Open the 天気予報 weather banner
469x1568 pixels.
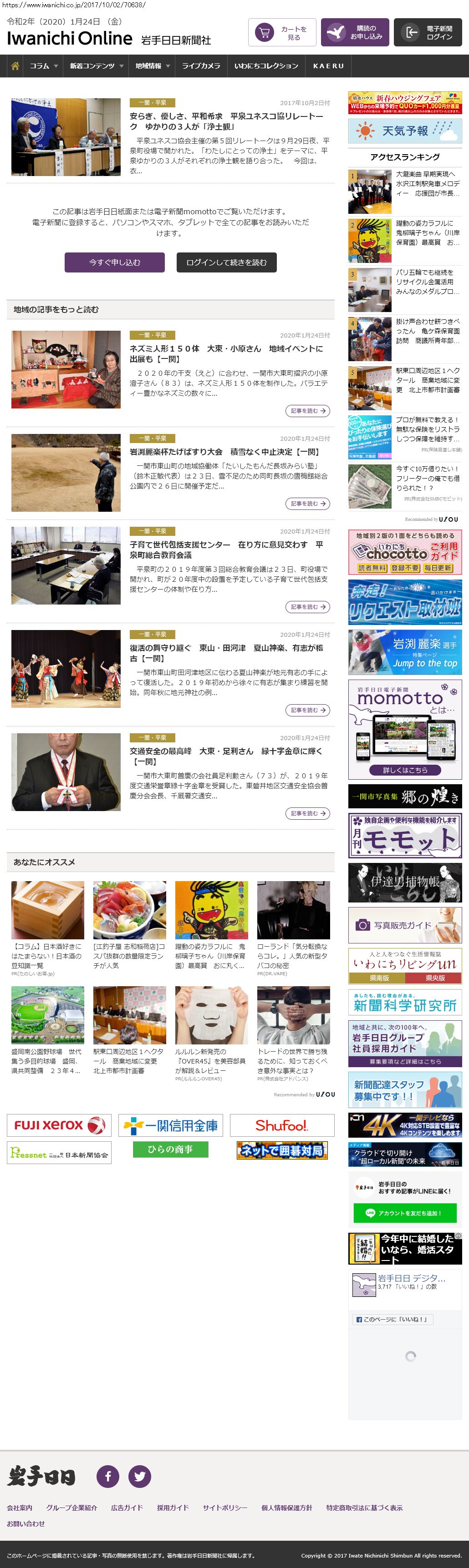[x=404, y=131]
